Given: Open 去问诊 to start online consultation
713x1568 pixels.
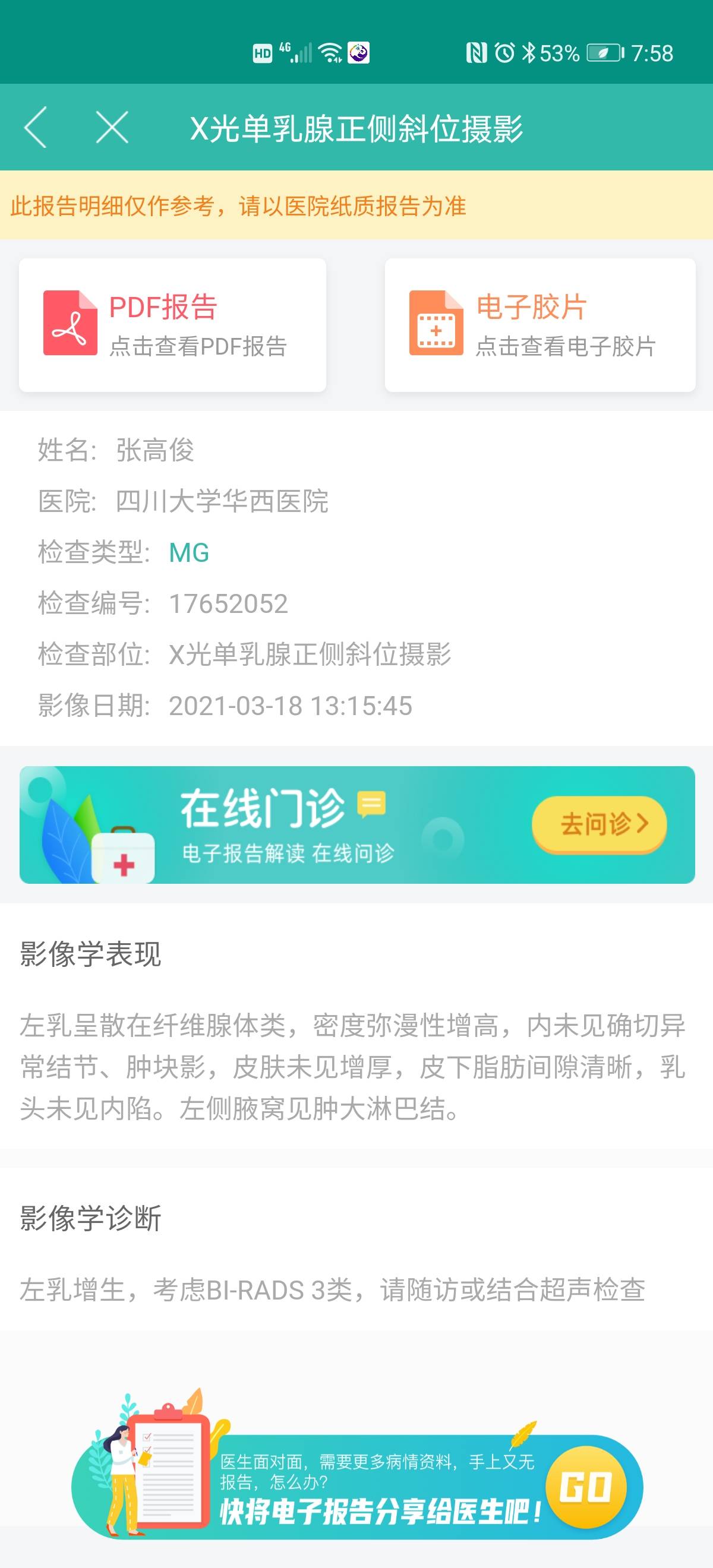Looking at the screenshot, I should 600,824.
